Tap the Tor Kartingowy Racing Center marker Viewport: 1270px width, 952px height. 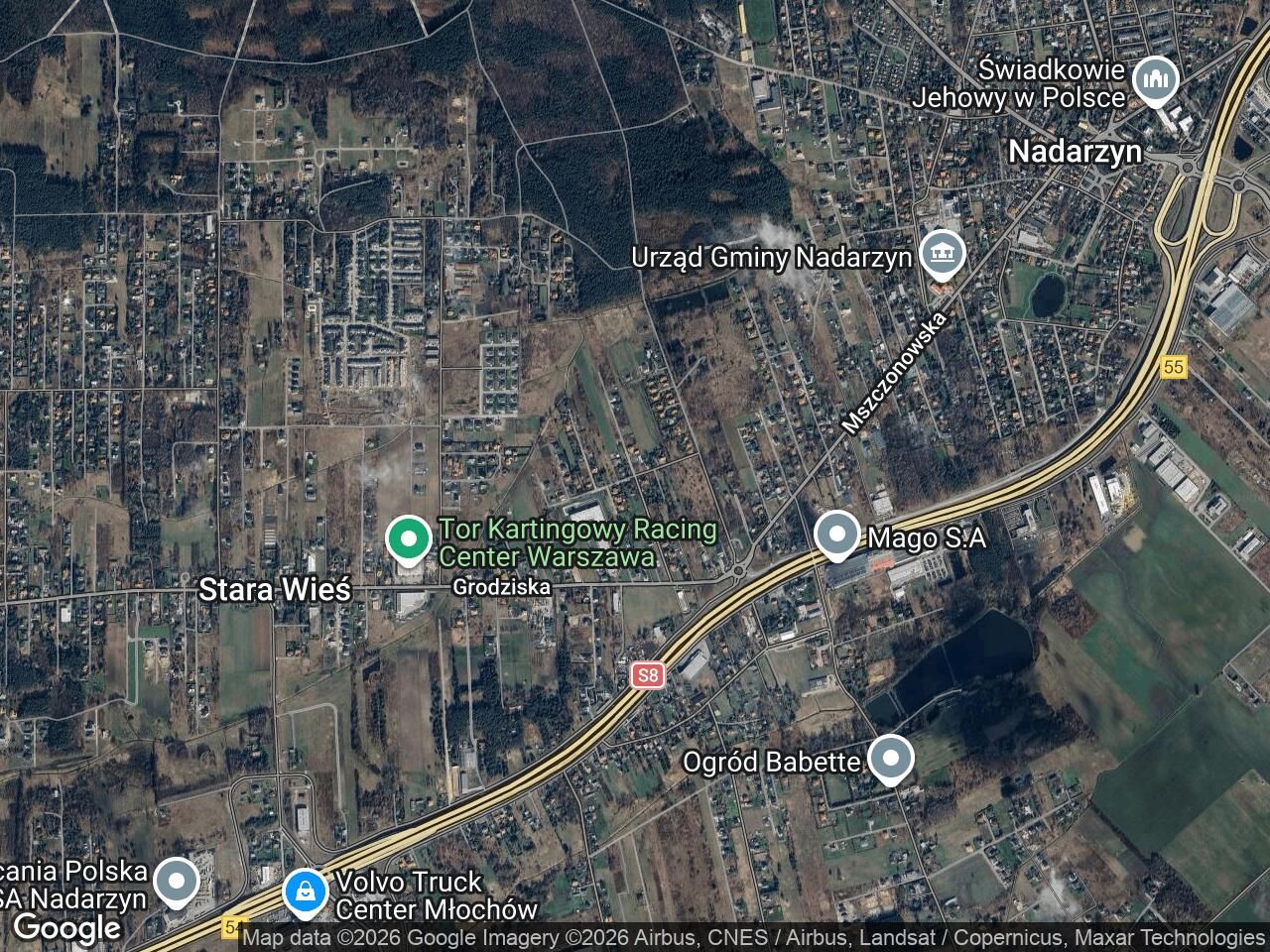click(407, 538)
